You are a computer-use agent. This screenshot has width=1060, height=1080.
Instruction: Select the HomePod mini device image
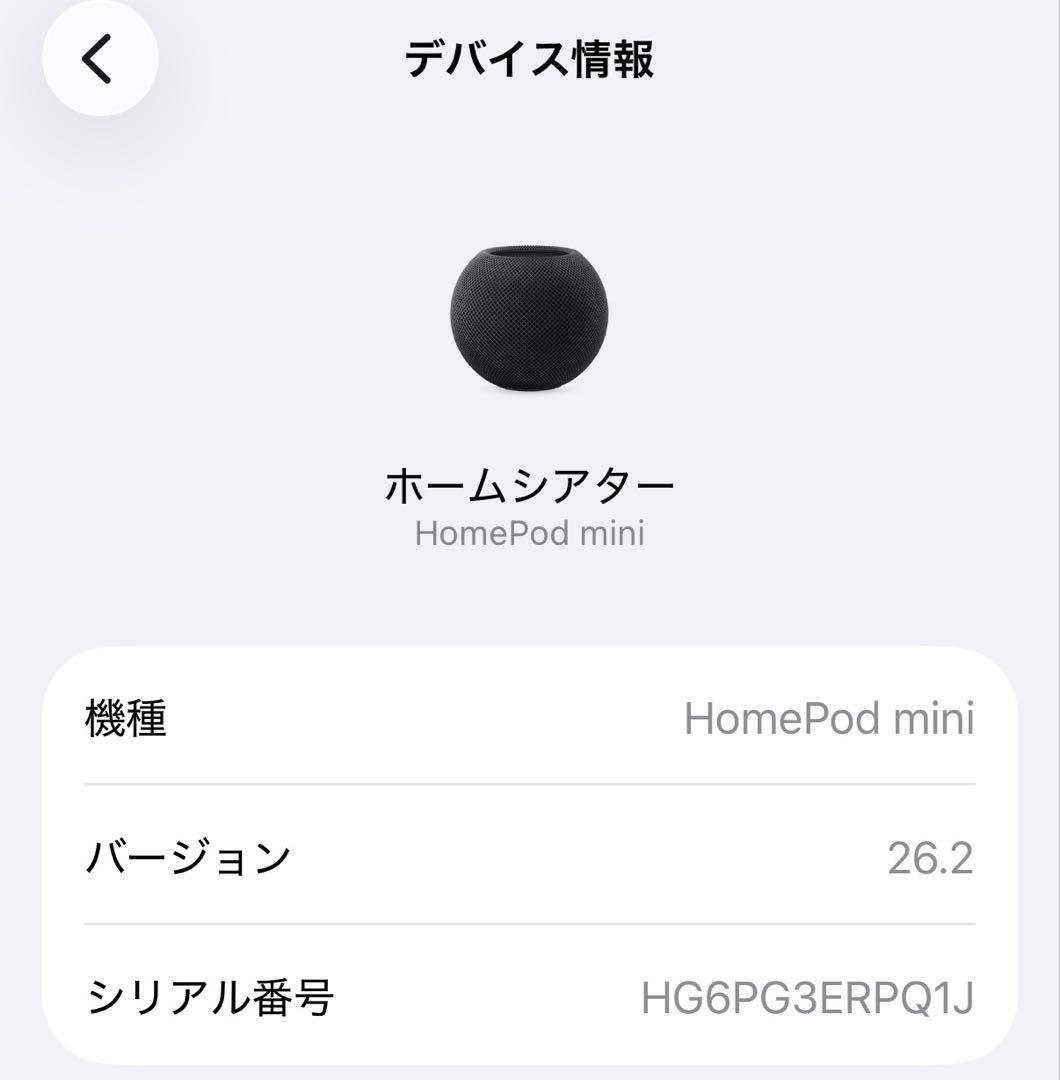coord(530,320)
